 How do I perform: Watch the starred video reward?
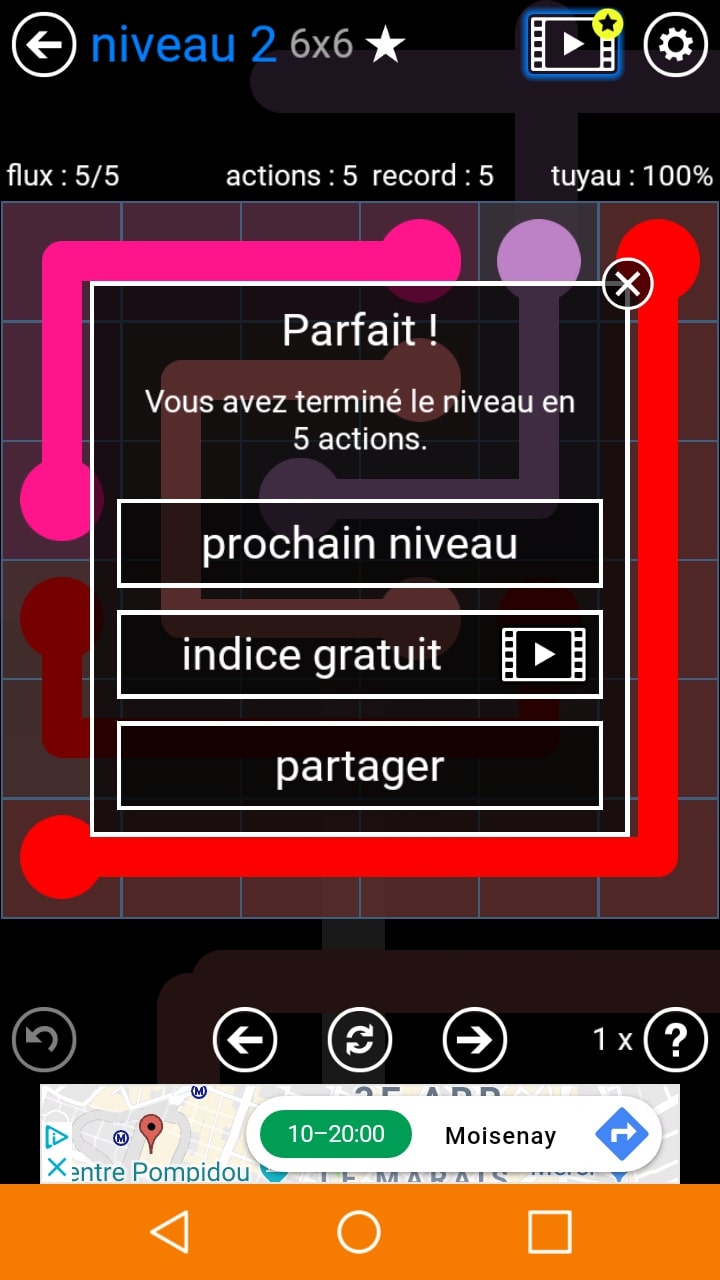tap(572, 44)
